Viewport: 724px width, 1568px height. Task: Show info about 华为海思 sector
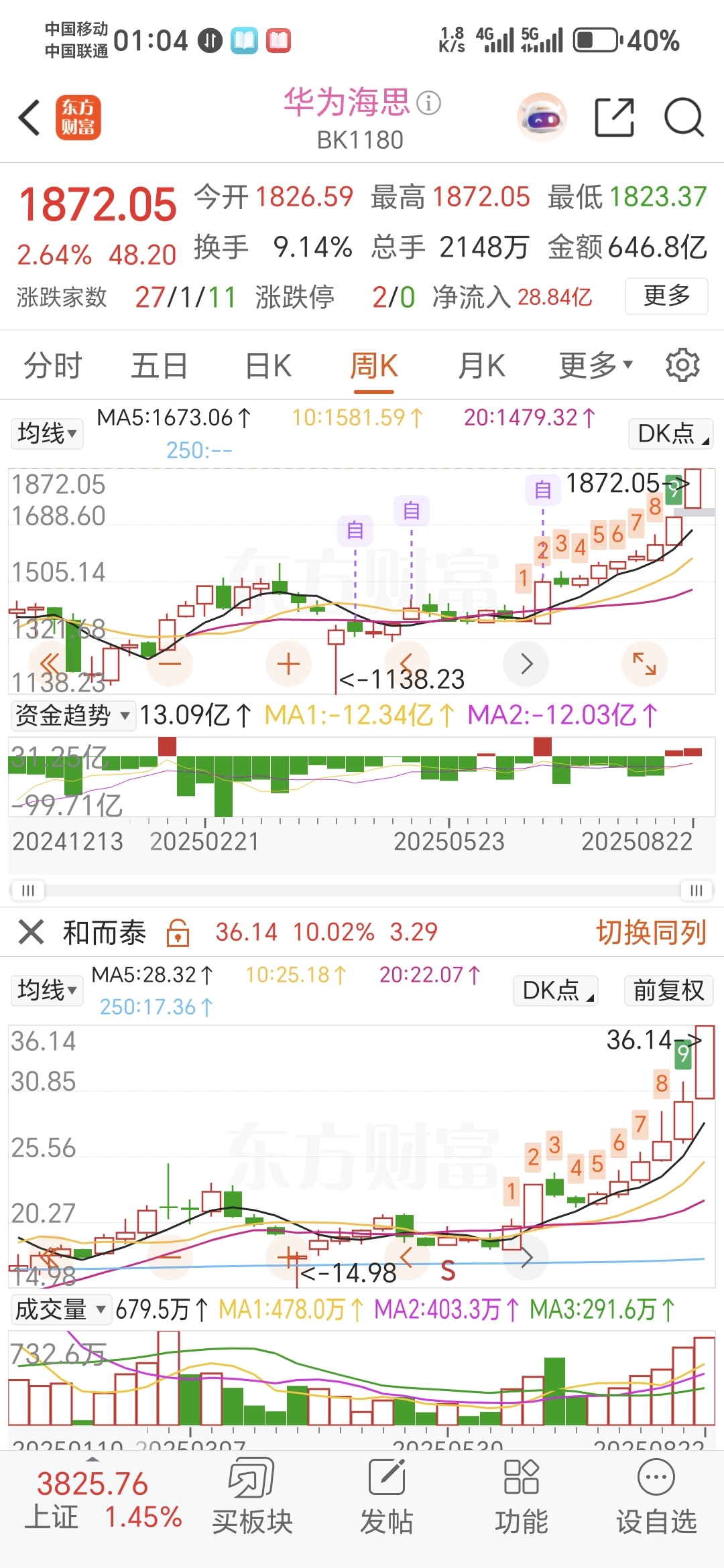click(429, 103)
